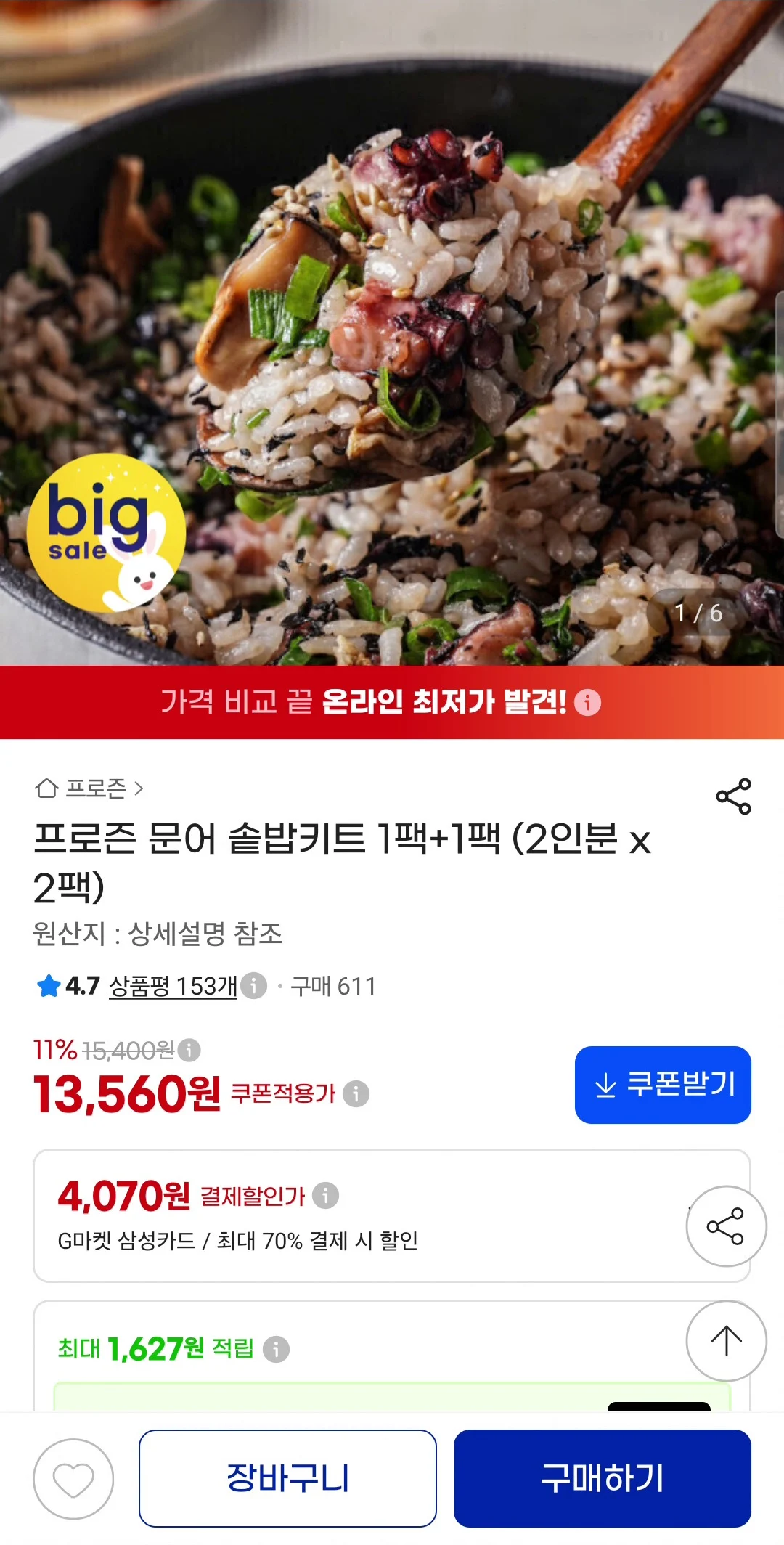Show info on the 온라인 최저가 발견 banner
This screenshot has width=784, height=1545.
[587, 702]
